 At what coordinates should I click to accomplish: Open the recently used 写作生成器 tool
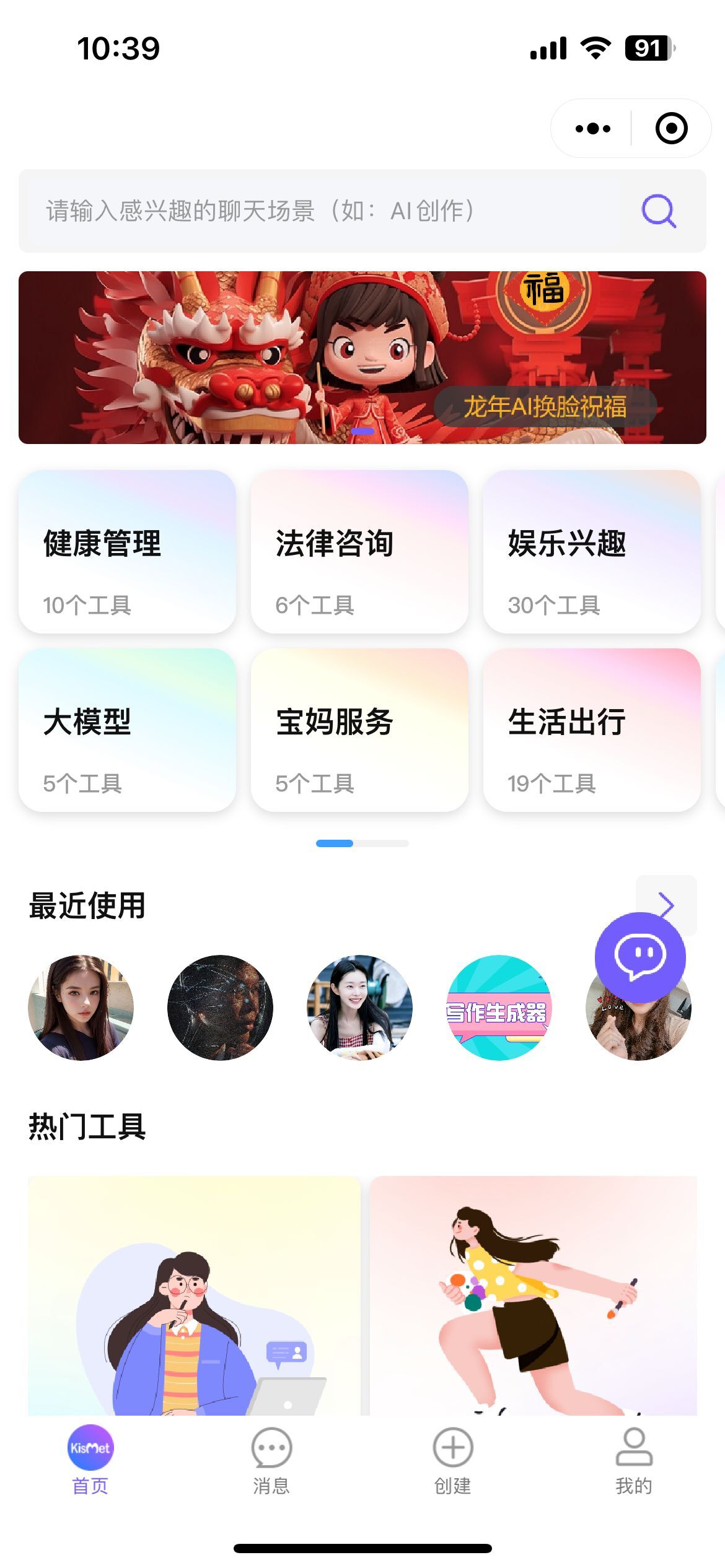[499, 1008]
